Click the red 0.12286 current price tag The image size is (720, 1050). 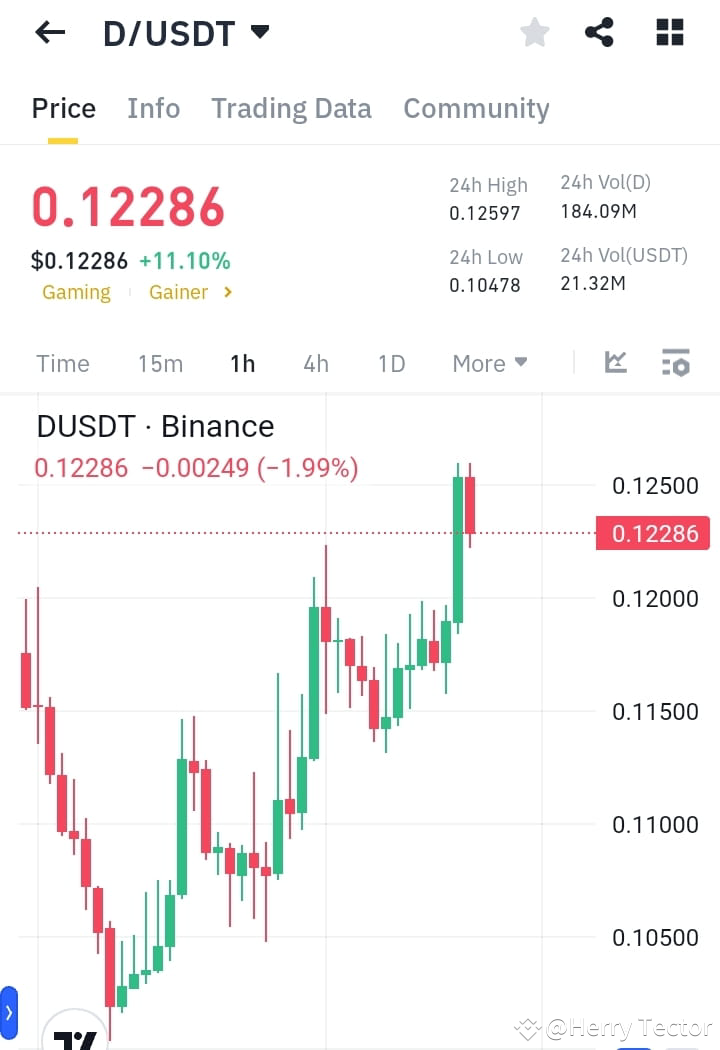click(x=653, y=533)
